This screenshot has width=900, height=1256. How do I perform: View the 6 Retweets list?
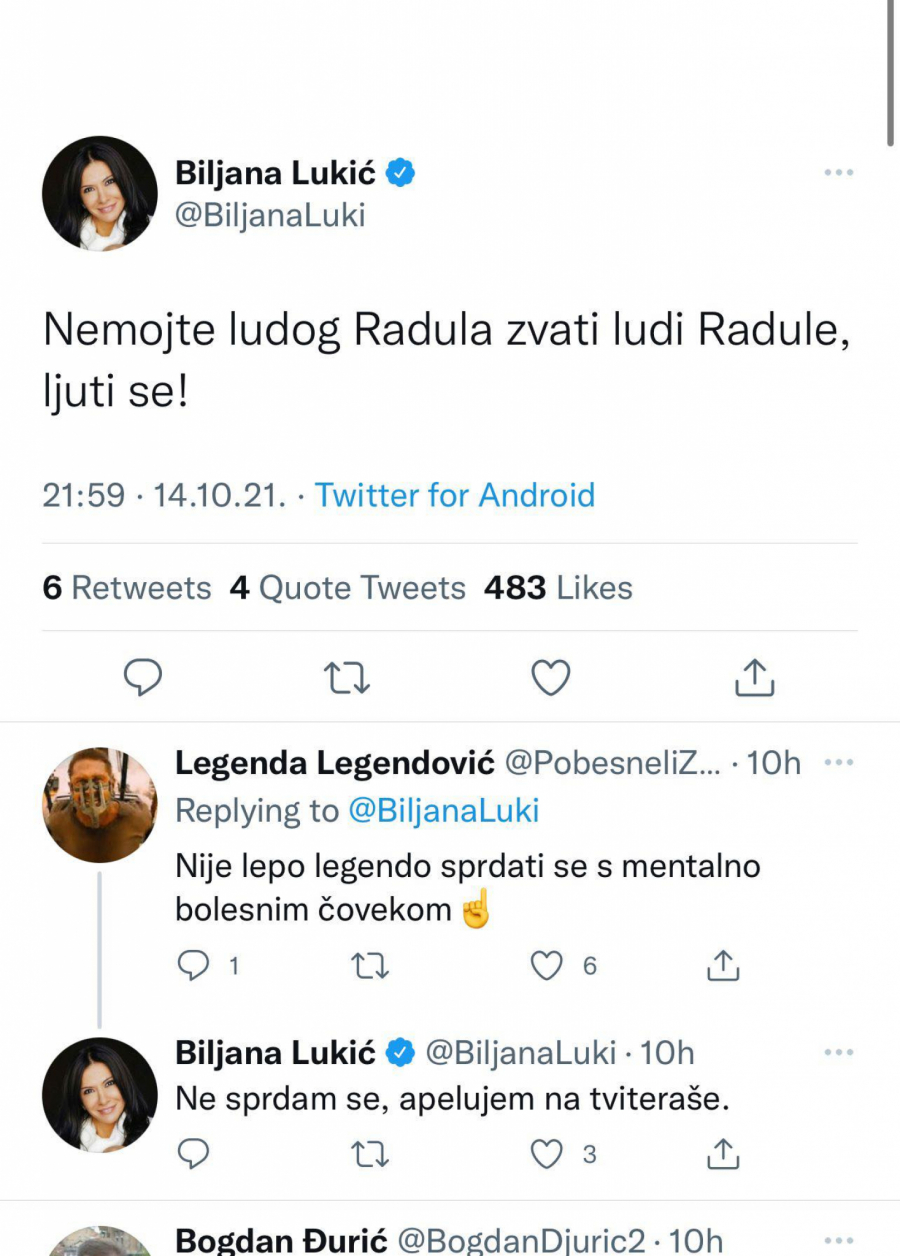(127, 587)
